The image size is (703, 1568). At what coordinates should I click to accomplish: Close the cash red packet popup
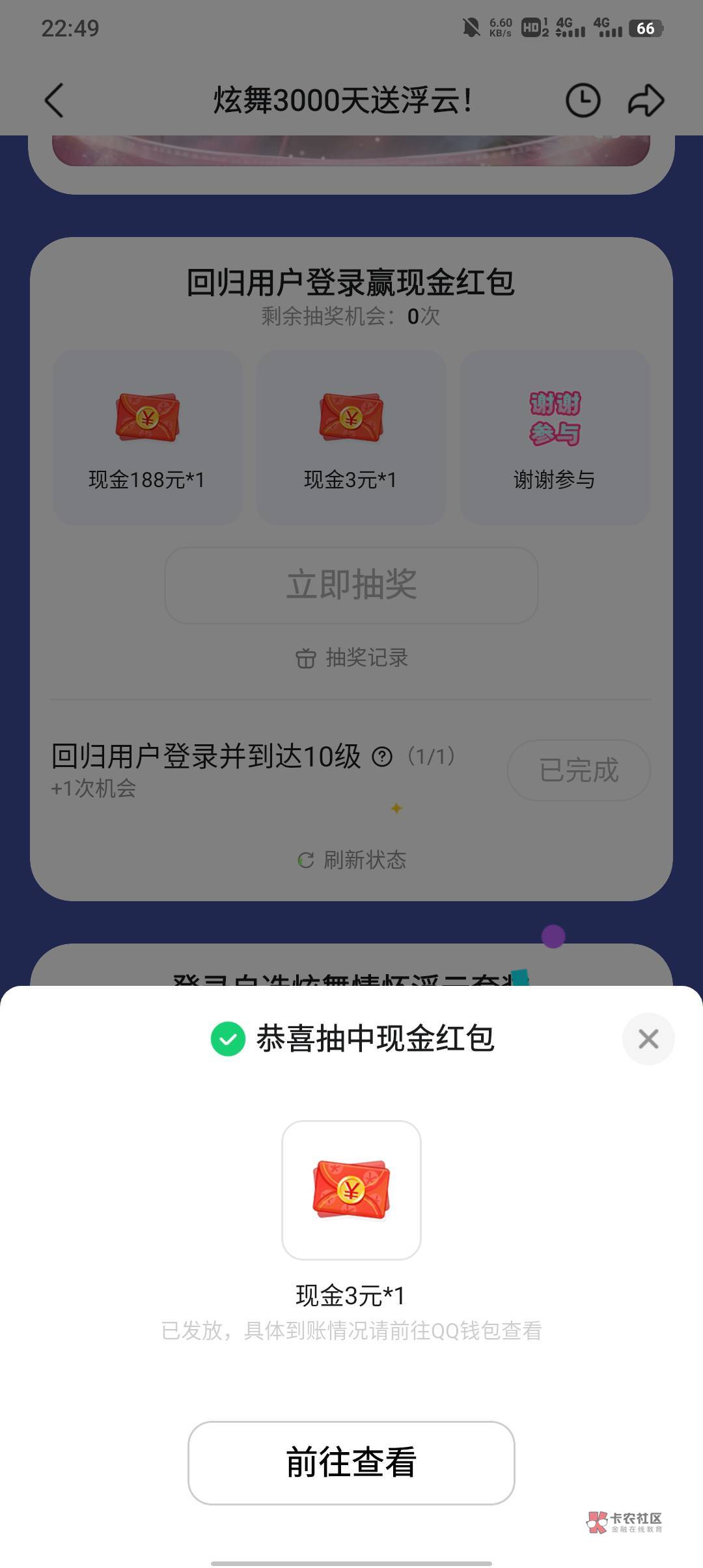pos(648,1039)
